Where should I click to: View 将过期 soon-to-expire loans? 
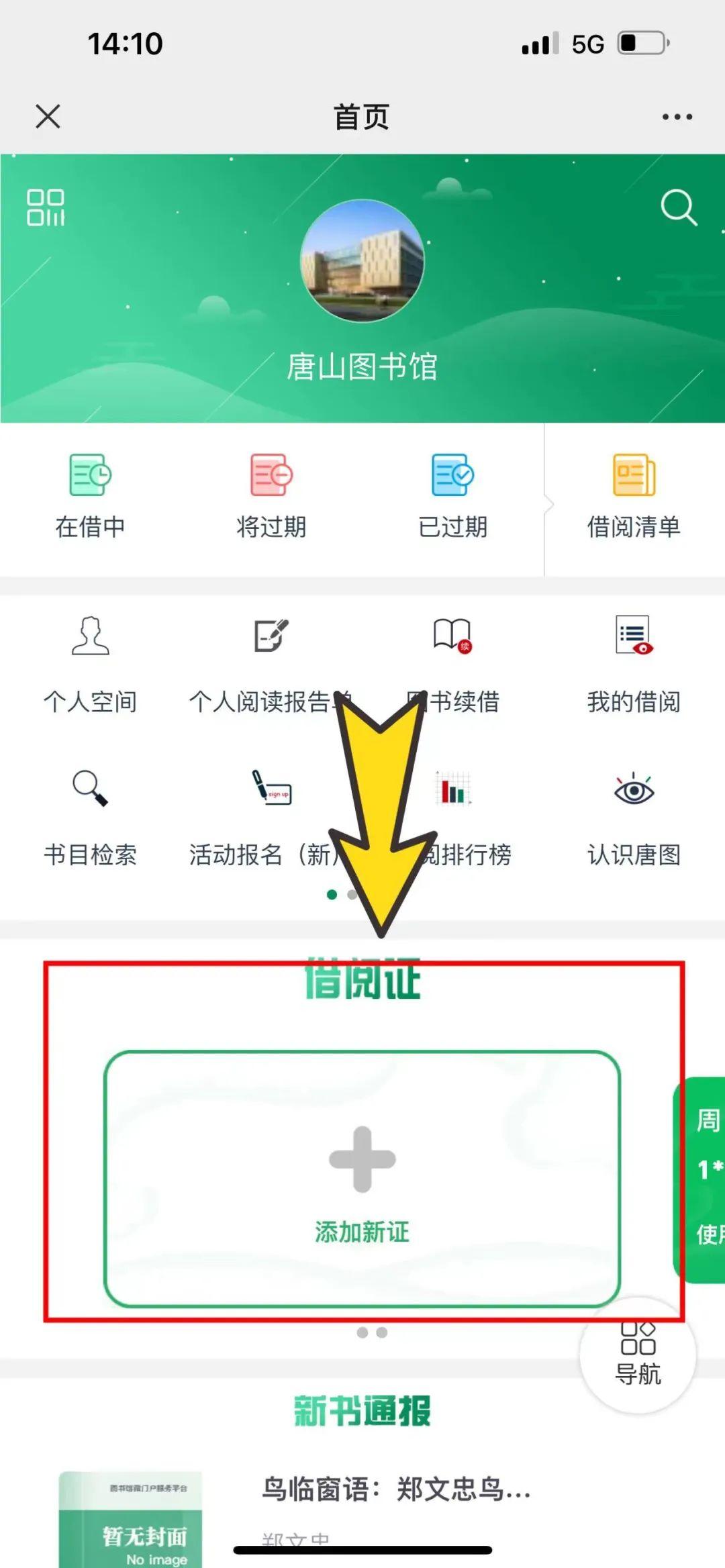coord(271,497)
